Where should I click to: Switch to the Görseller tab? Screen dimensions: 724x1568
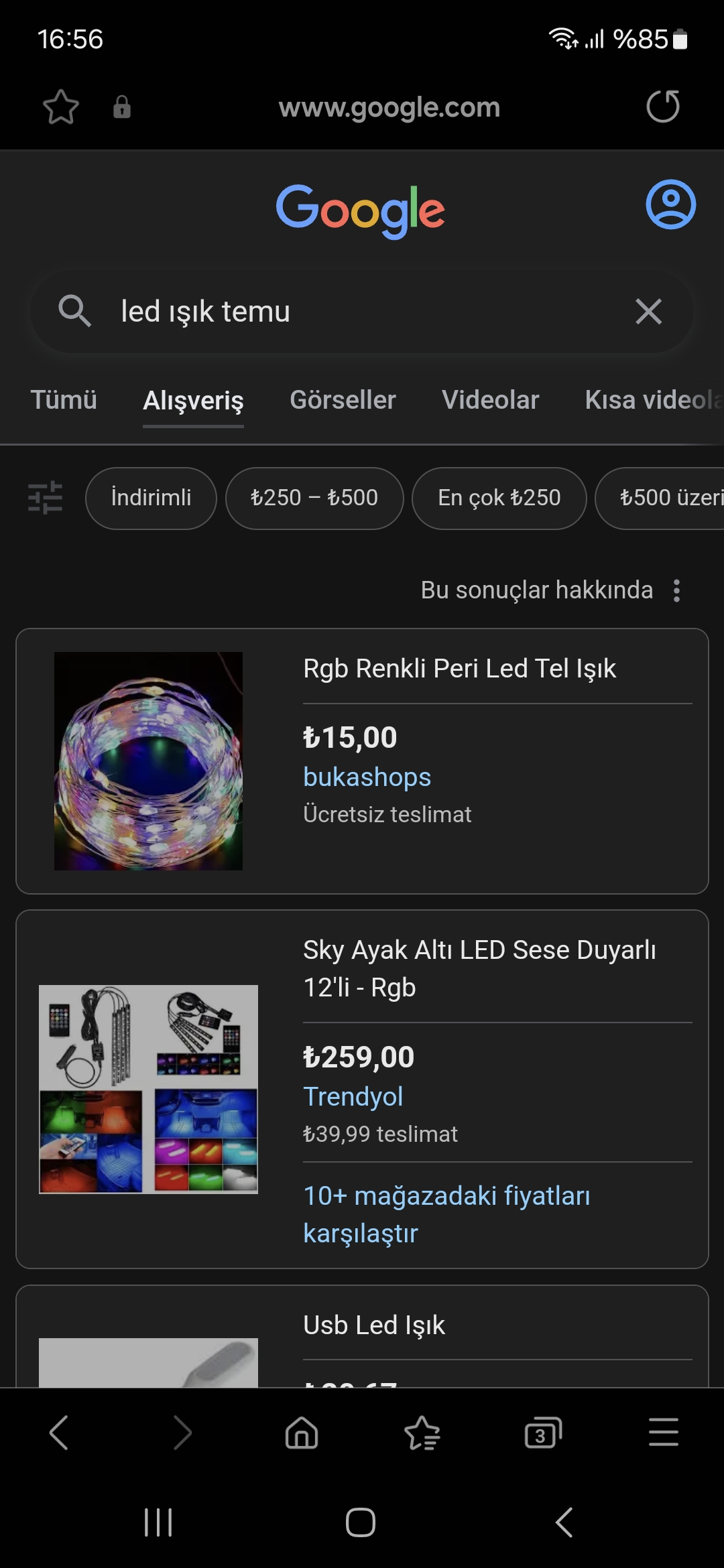coord(343,400)
